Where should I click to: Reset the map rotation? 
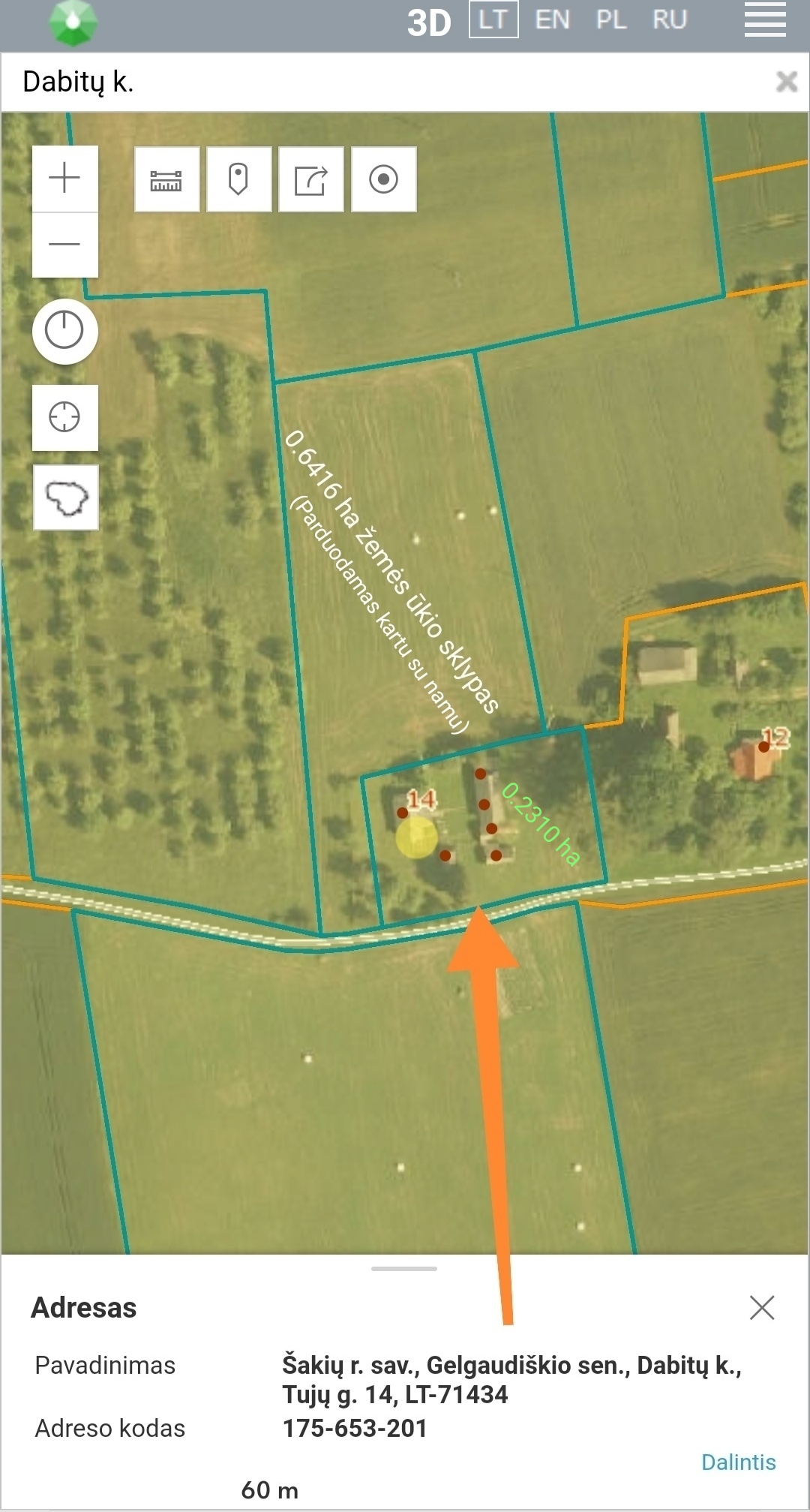click(64, 331)
